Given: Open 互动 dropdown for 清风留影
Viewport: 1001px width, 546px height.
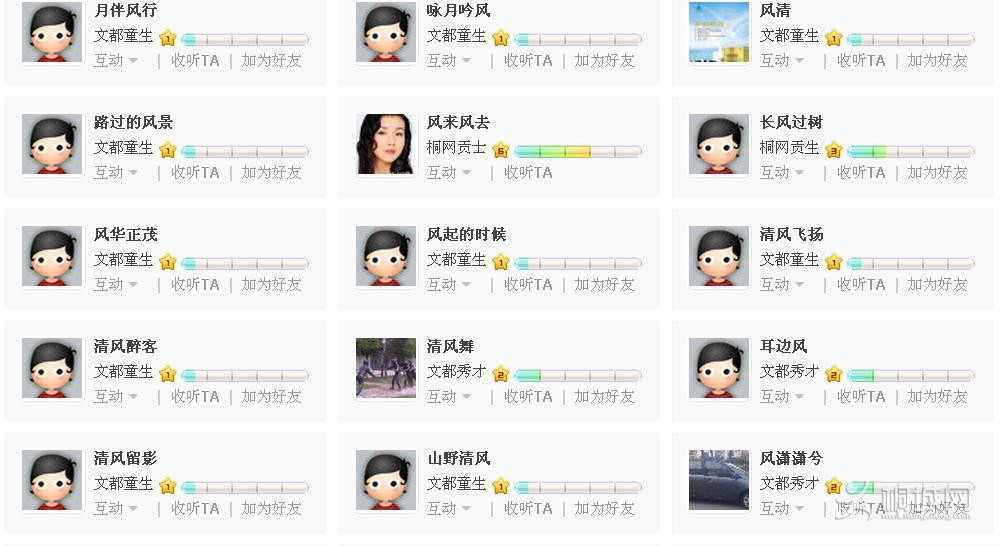Looking at the screenshot, I should (116, 508).
